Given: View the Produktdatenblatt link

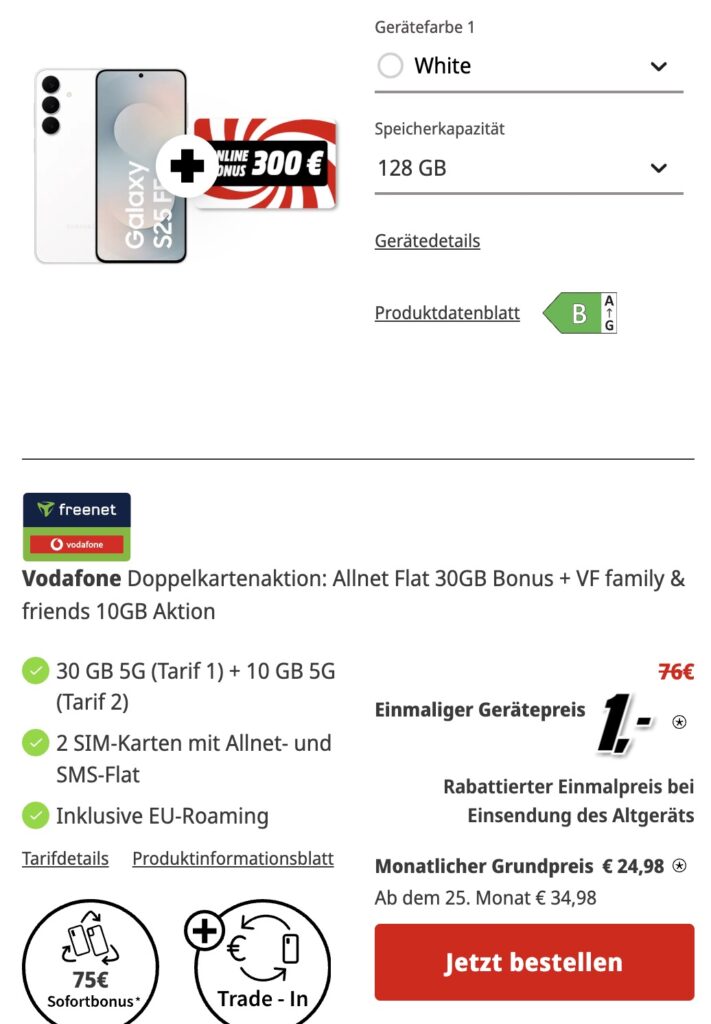Looking at the screenshot, I should pos(447,313).
